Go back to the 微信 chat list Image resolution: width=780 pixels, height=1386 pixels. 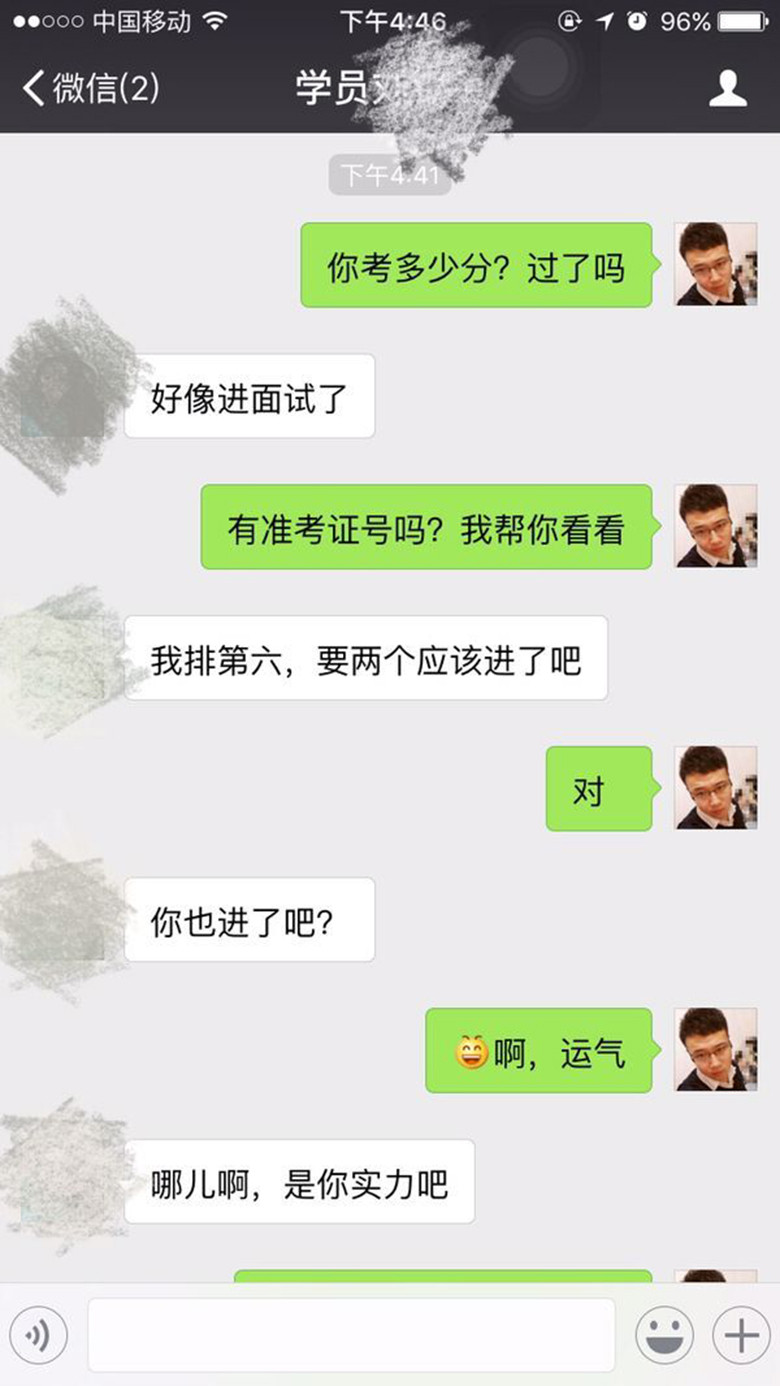coord(88,88)
